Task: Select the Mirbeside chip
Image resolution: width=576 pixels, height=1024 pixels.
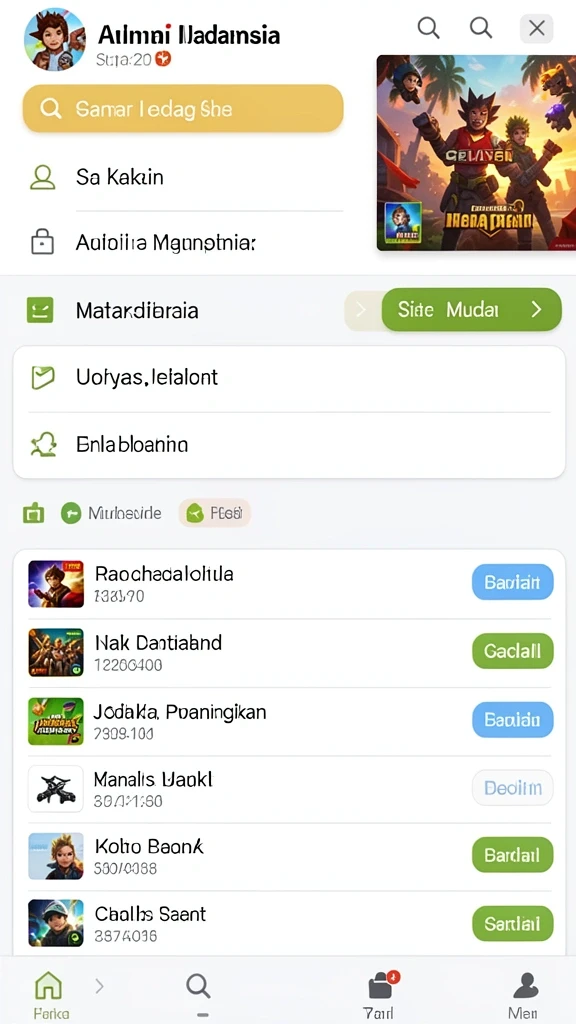Action: [111, 513]
